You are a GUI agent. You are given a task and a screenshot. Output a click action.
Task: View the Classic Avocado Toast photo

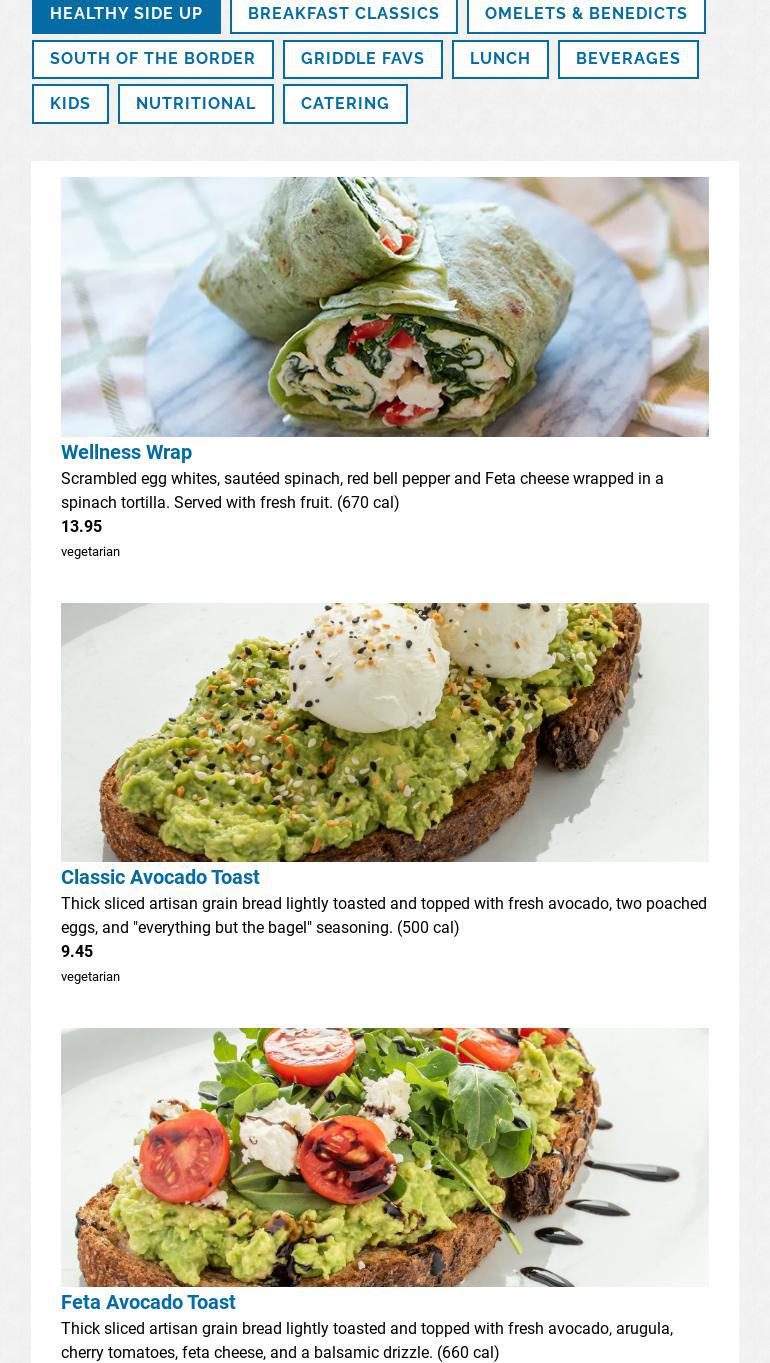[385, 732]
